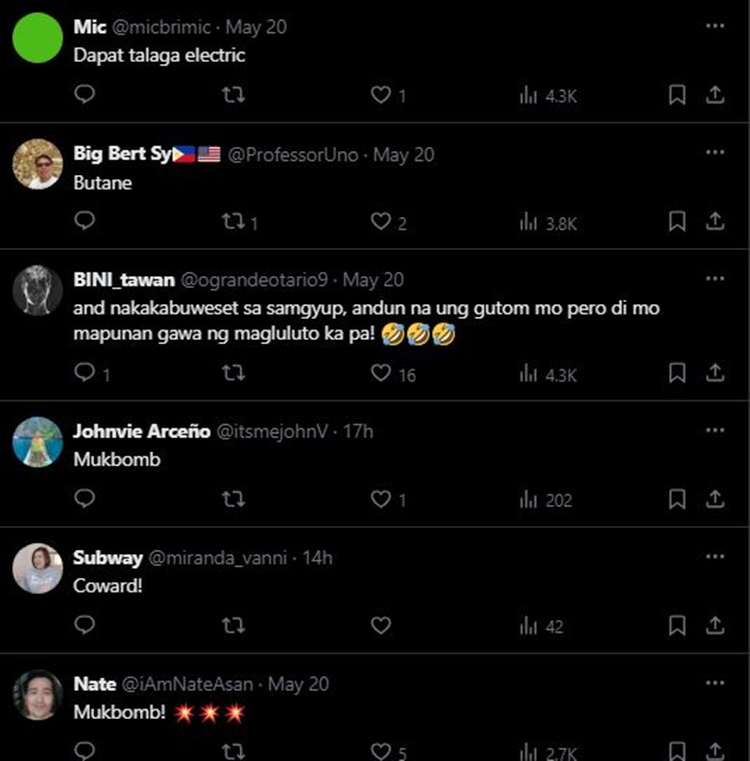Like BINI_tawan's samgyup comment
Image resolution: width=750 pixels, height=761 pixels.
381,373
